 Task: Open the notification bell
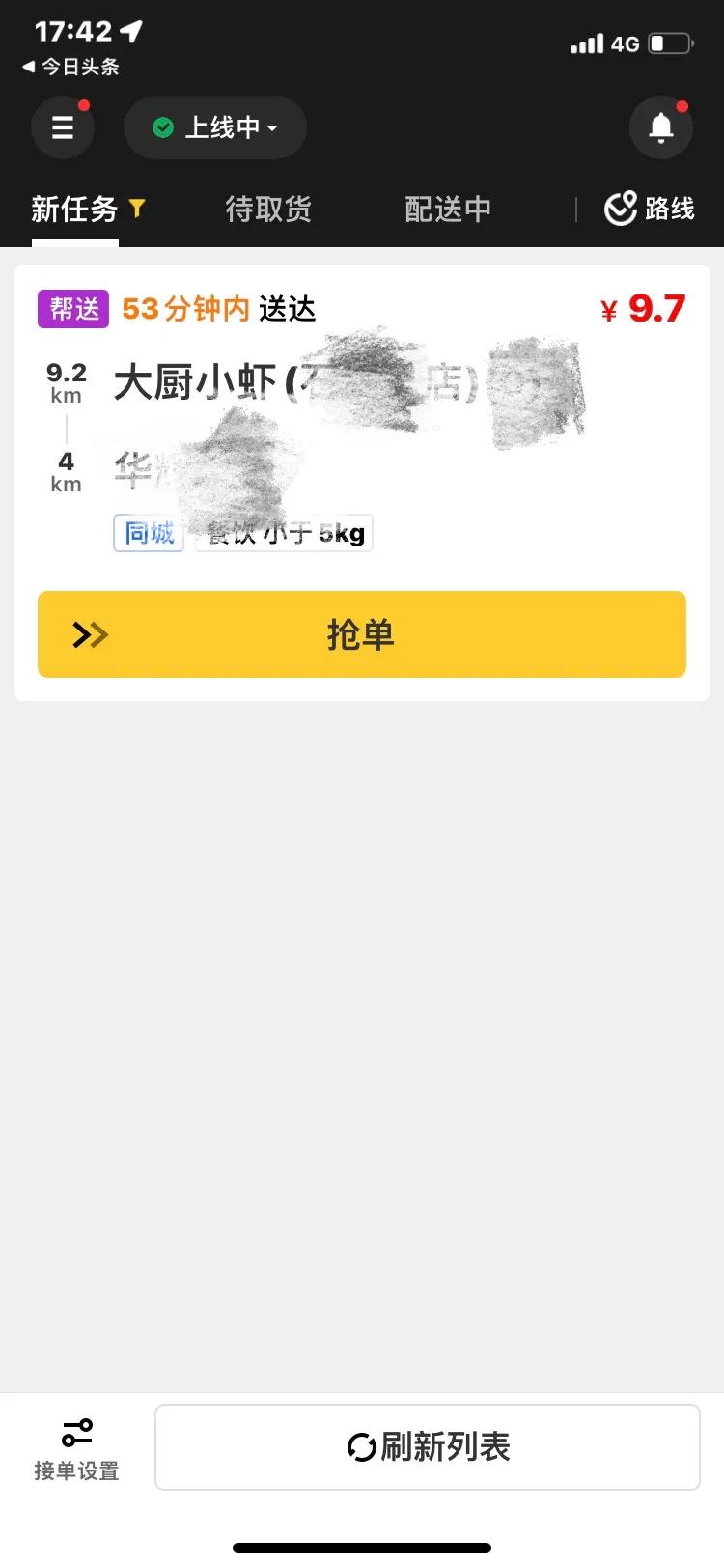[x=661, y=126]
